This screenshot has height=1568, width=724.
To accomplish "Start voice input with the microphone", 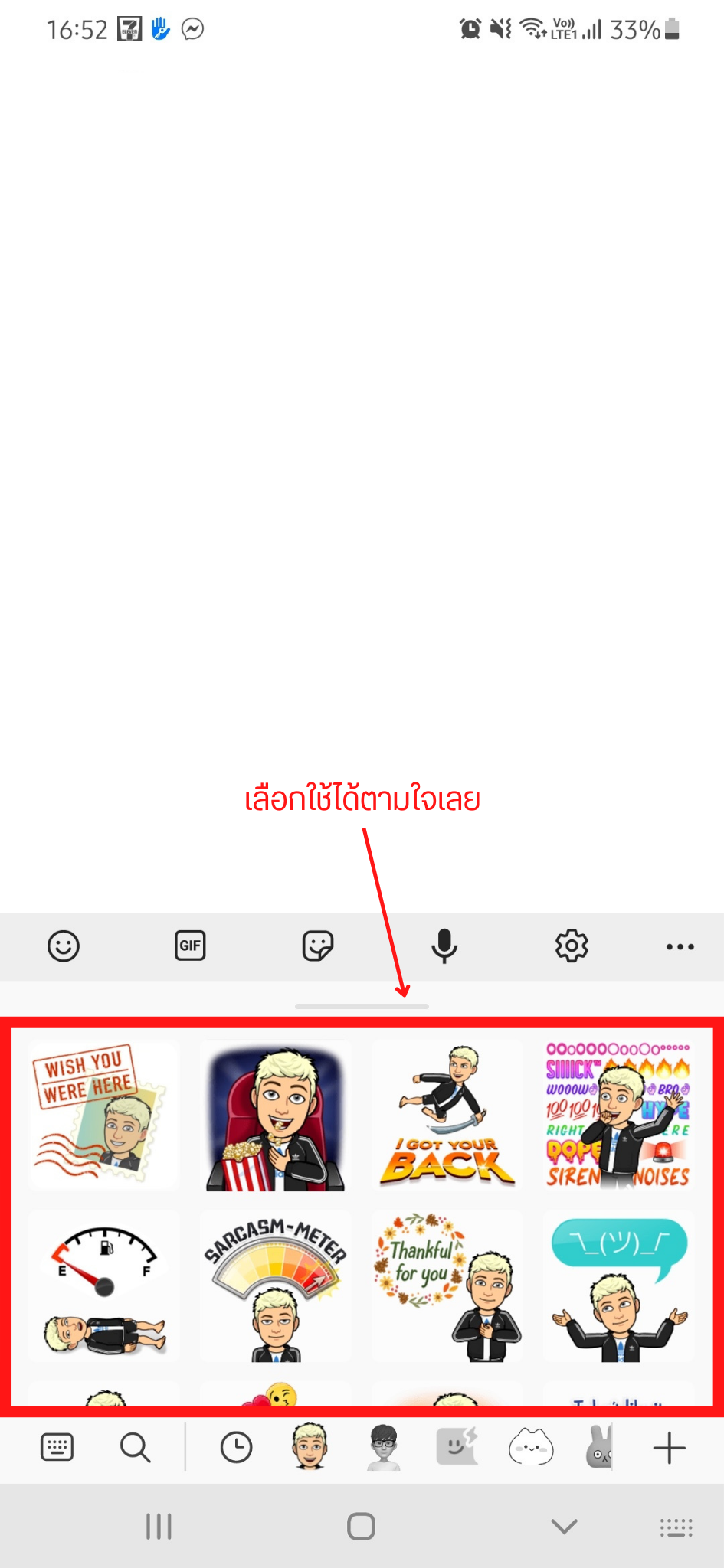I will pyautogui.click(x=444, y=946).
